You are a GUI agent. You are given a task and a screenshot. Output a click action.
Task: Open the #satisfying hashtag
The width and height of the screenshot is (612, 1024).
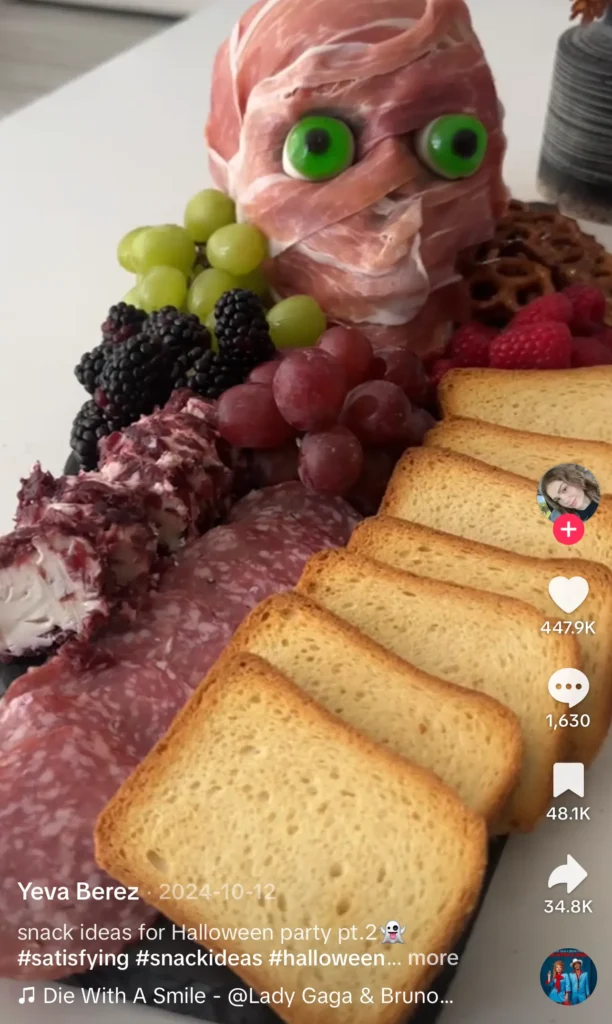(x=73, y=957)
